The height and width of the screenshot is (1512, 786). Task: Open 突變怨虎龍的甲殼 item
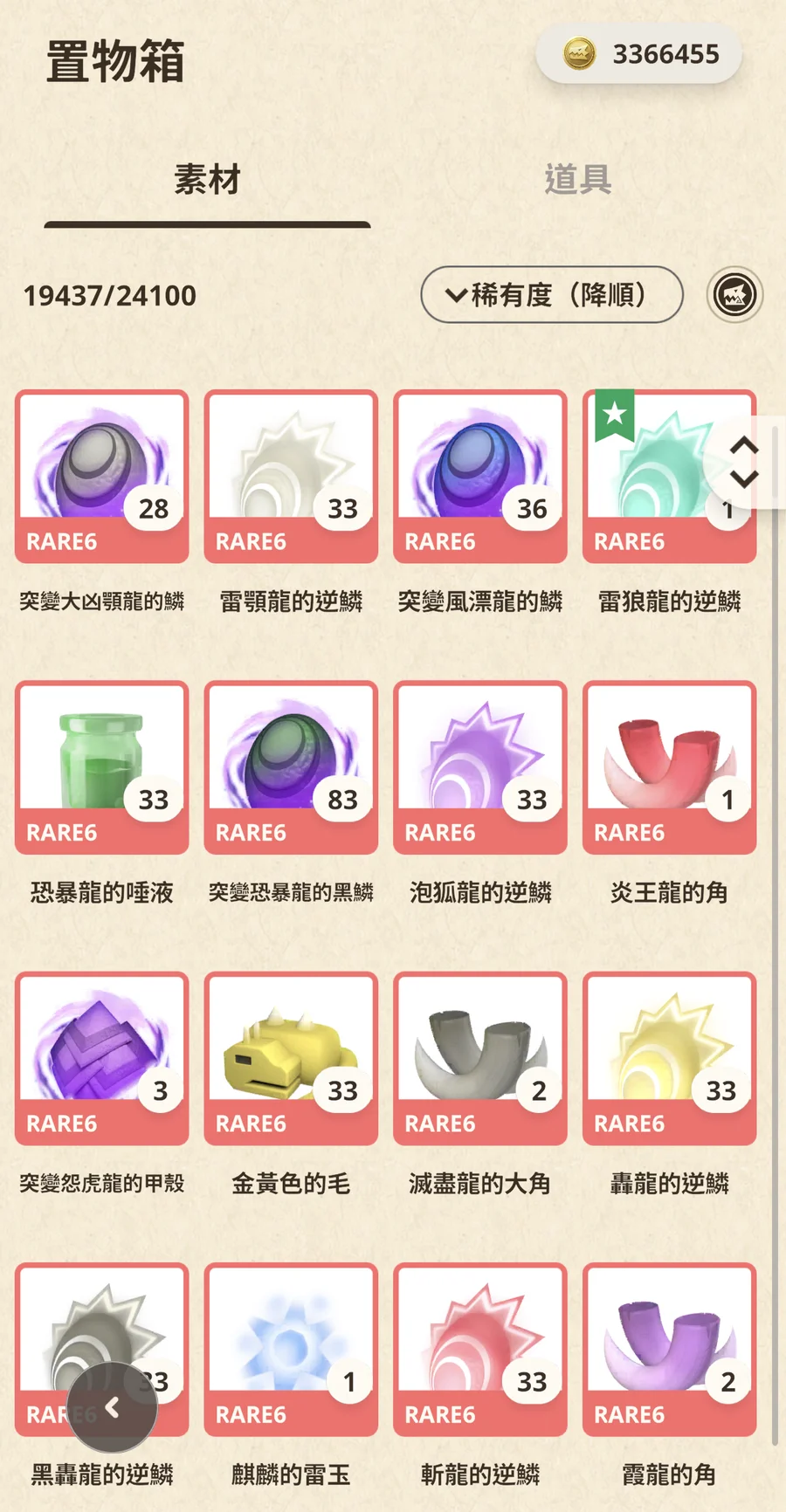click(102, 1058)
